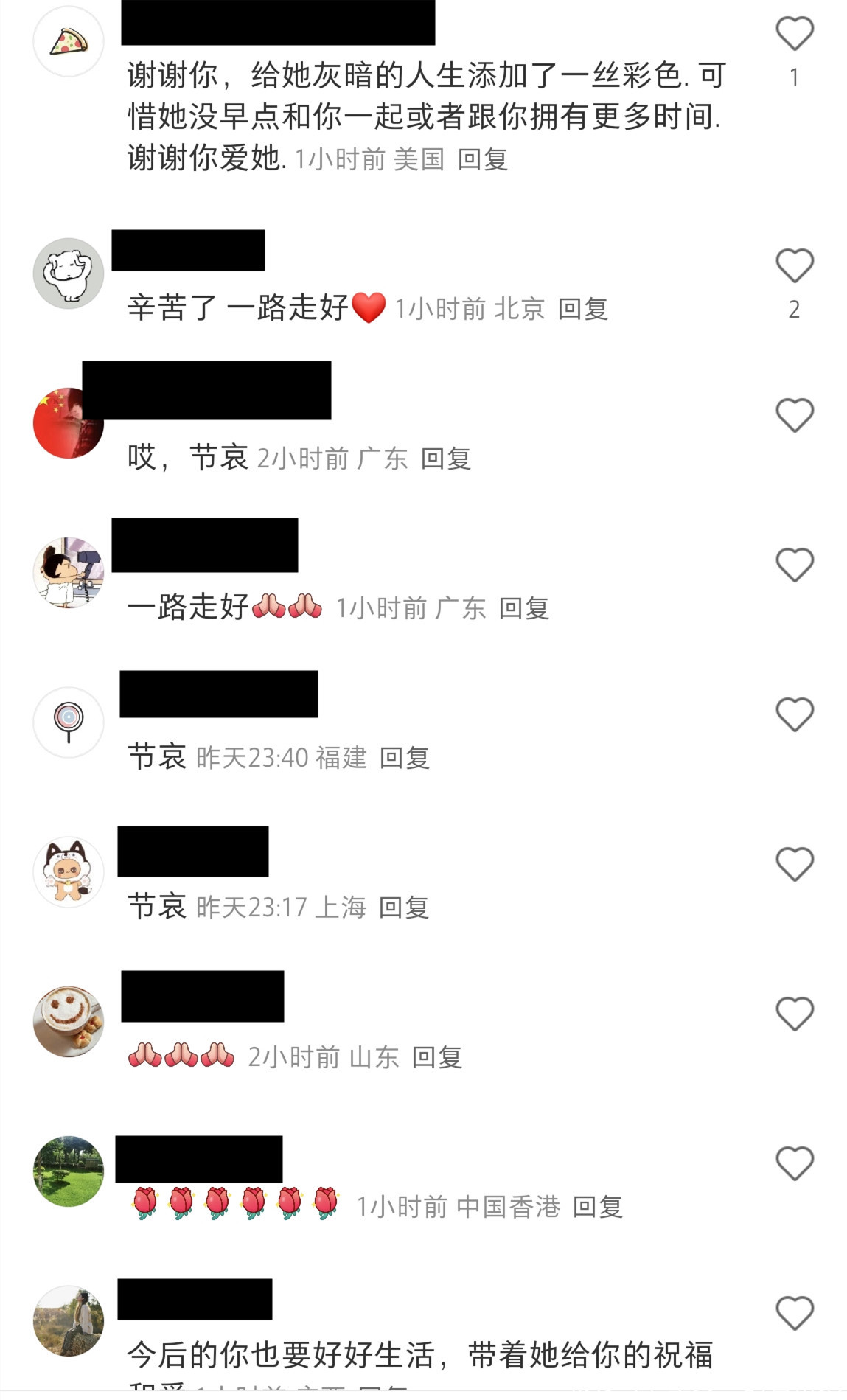This screenshot has height=1400, width=847.
Task: Reply to the comment from 美国
Action: pyautogui.click(x=482, y=159)
